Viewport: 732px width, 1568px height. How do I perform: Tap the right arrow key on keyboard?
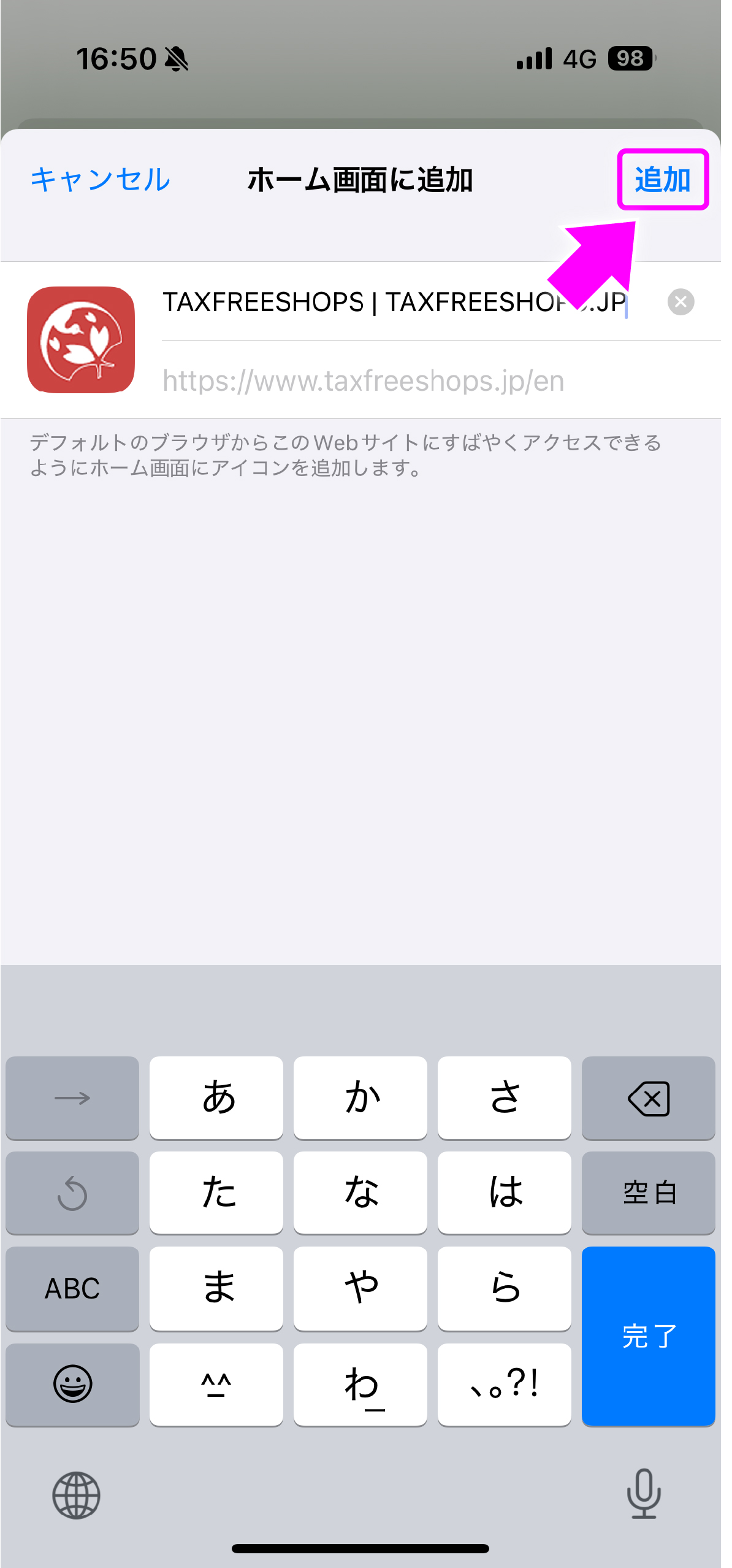(x=72, y=1097)
